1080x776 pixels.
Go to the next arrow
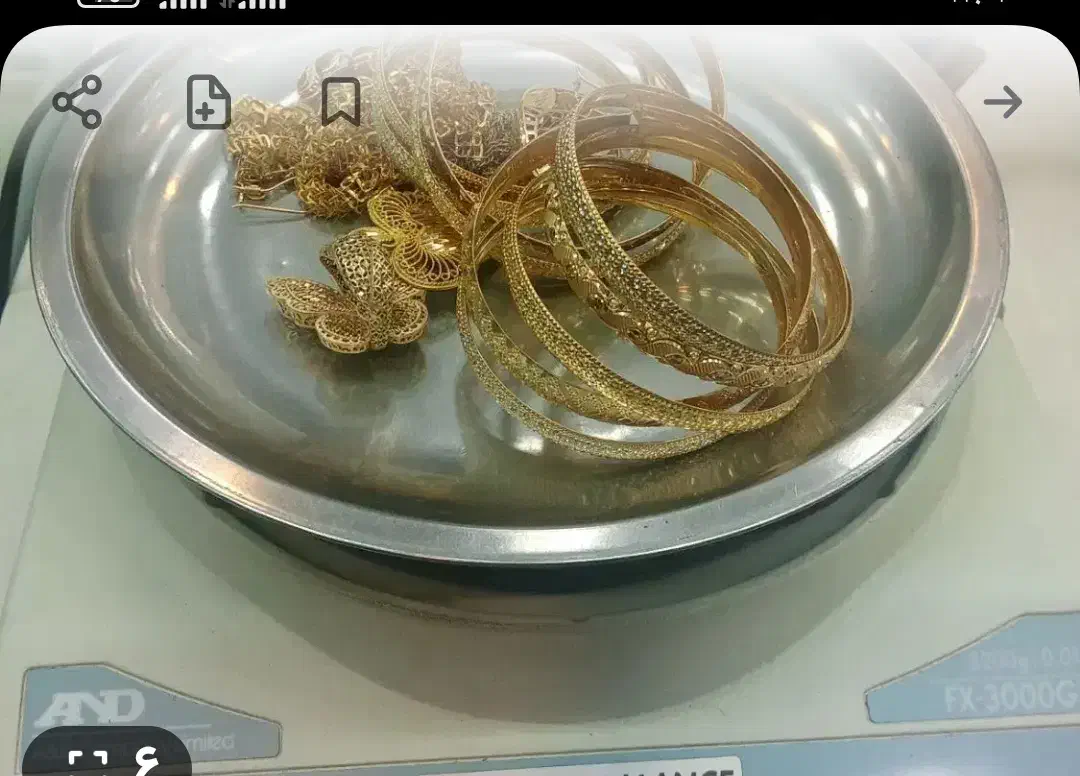click(1002, 101)
